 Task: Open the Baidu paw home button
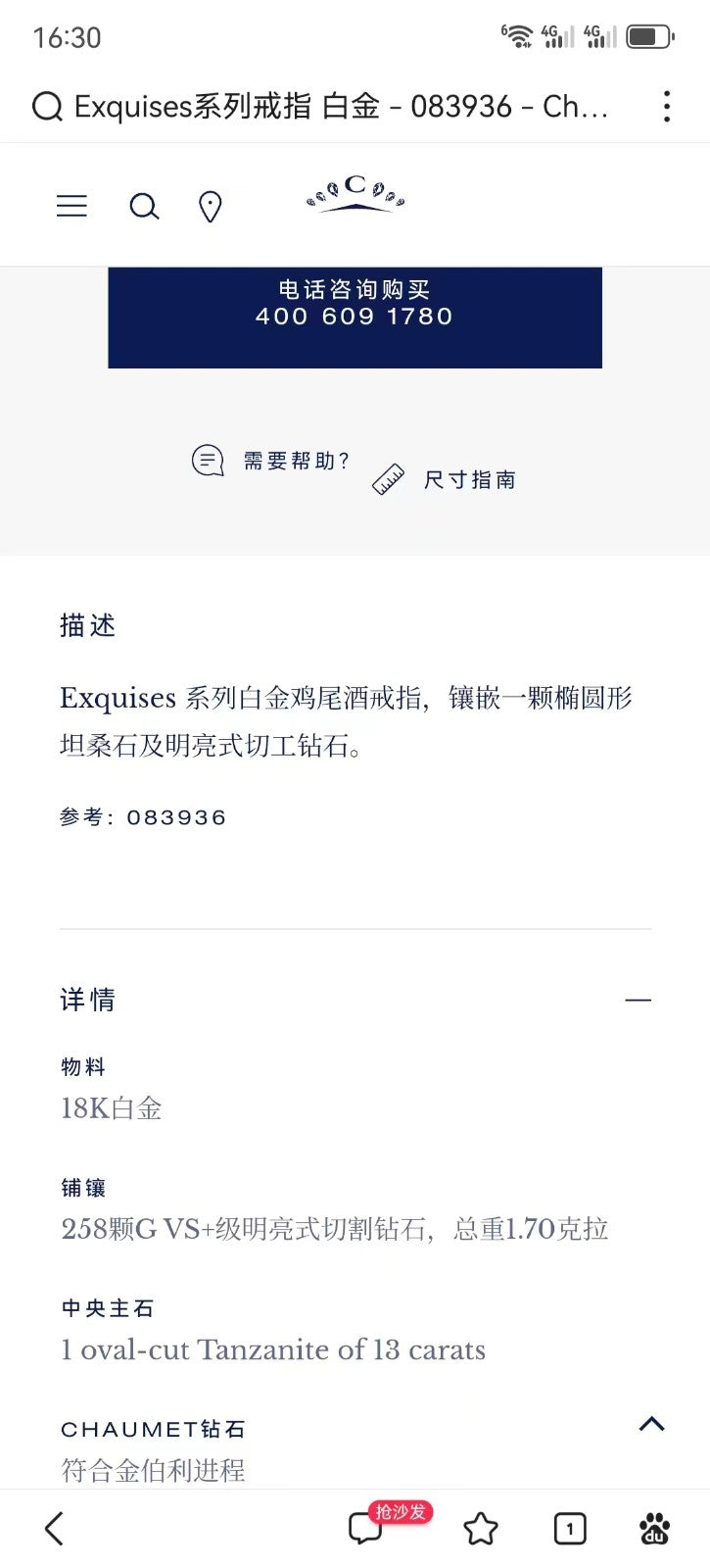coord(654,1528)
